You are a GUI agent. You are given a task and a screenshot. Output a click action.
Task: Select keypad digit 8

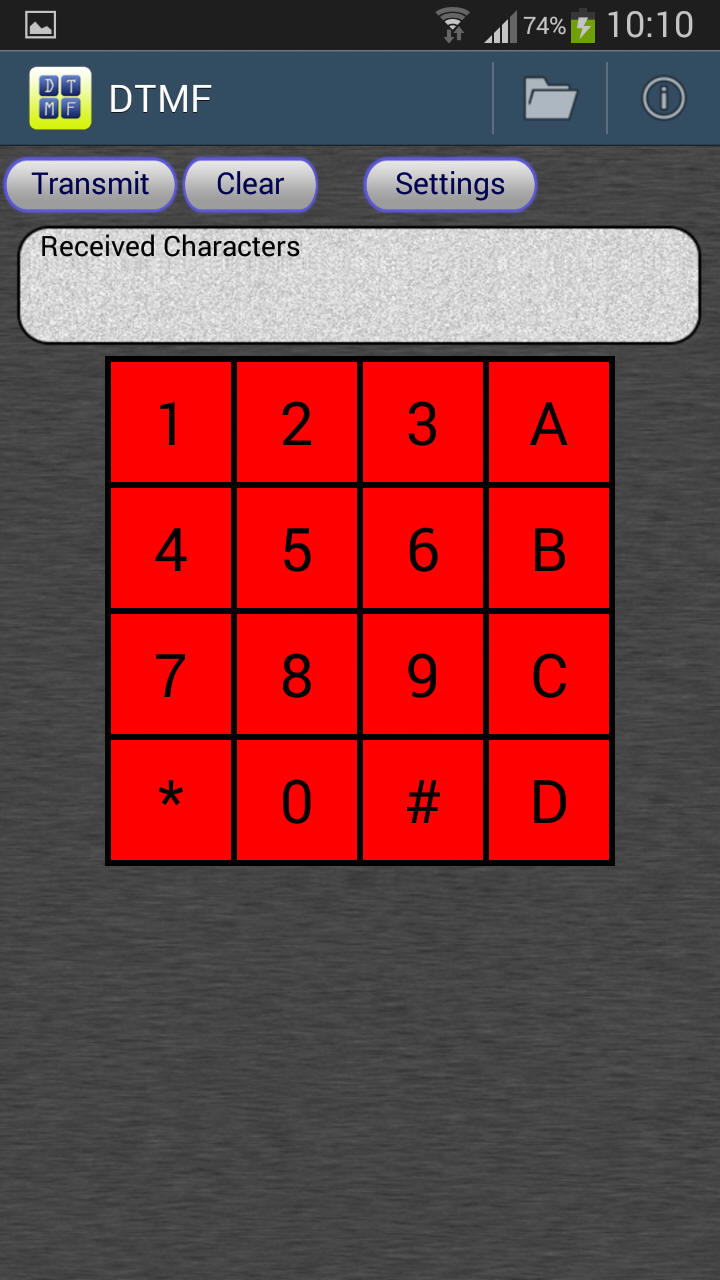point(297,675)
